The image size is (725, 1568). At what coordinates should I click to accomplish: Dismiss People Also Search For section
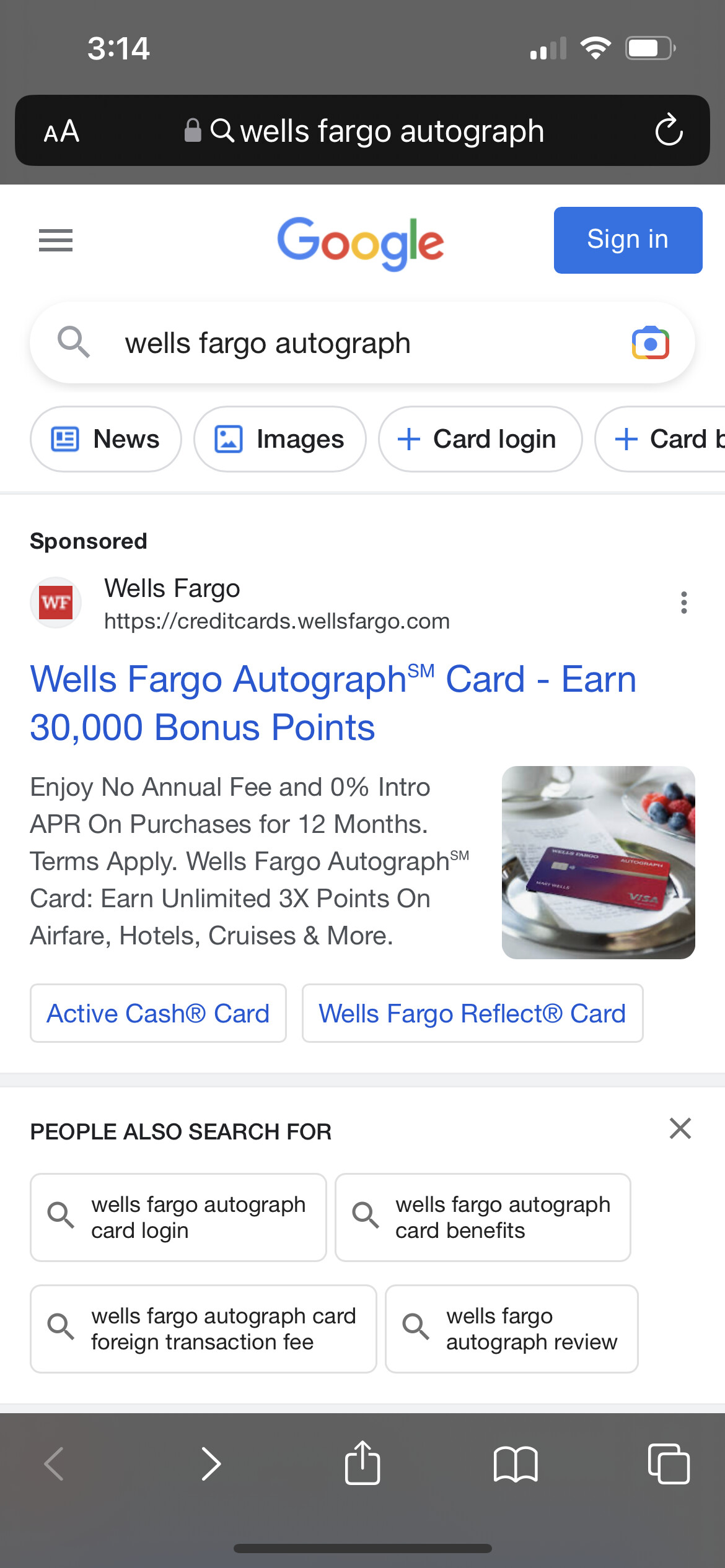pos(680,1128)
